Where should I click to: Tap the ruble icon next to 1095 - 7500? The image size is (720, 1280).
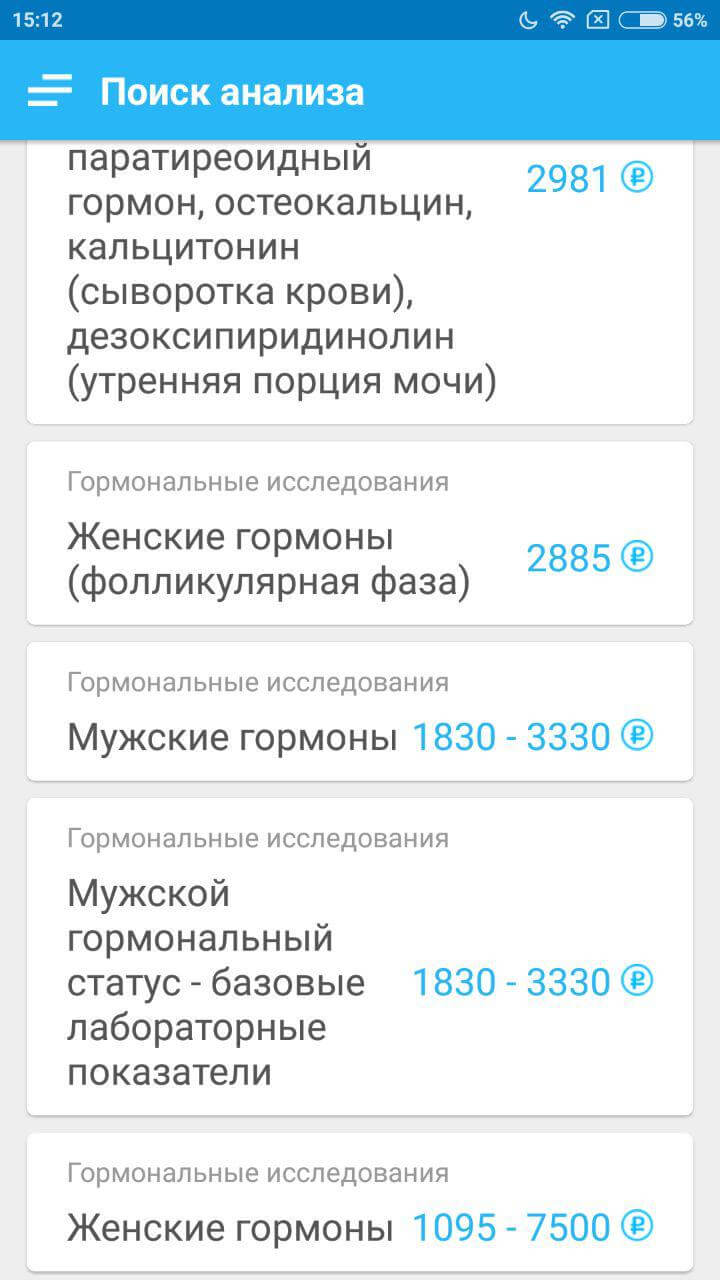(x=637, y=1227)
